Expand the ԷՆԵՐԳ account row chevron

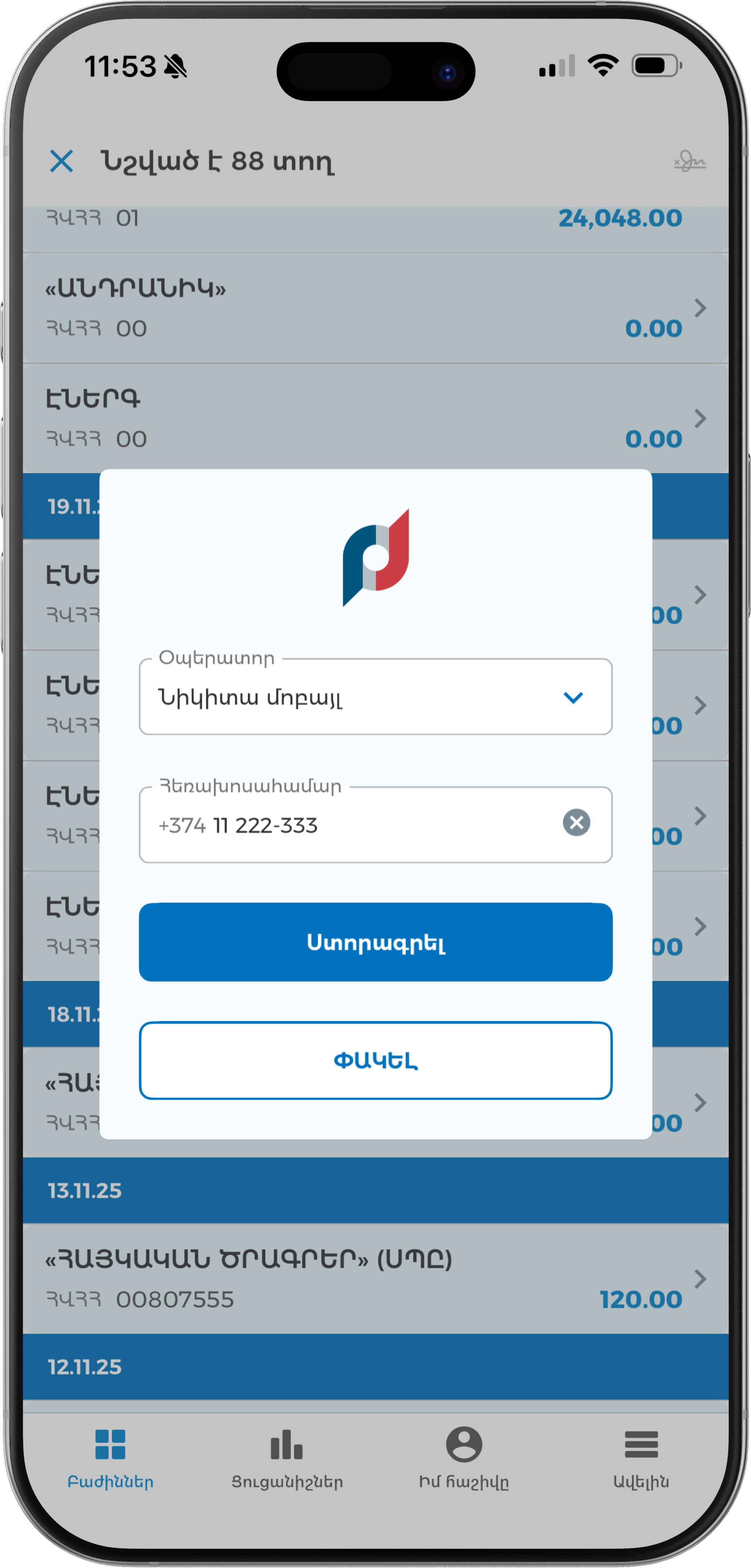click(x=699, y=418)
